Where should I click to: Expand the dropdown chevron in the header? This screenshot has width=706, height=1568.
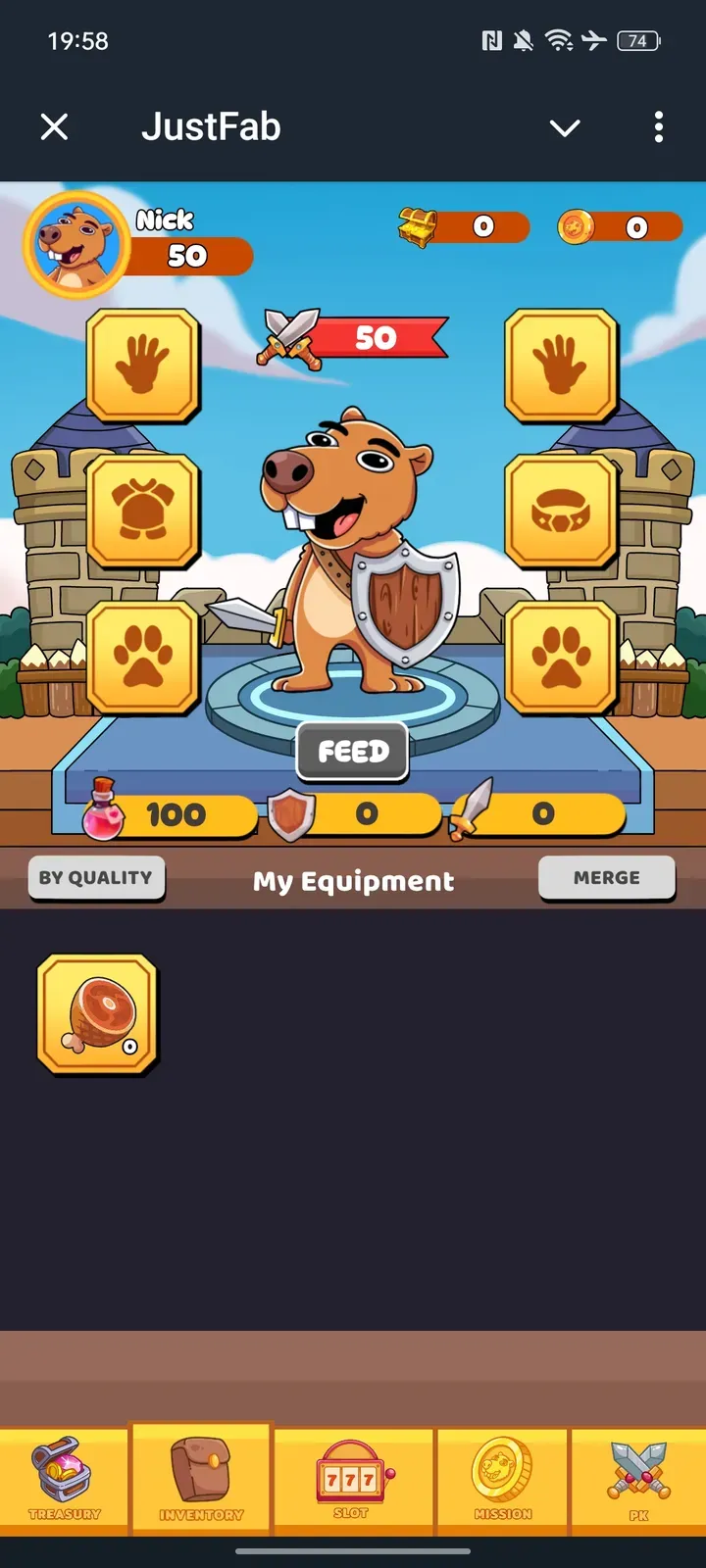click(x=565, y=127)
